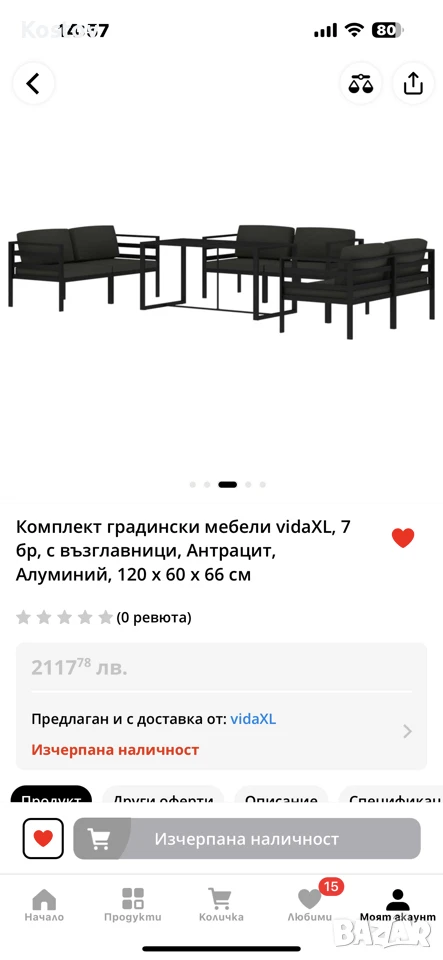Open the Продукти tab
The height and width of the screenshot is (960, 443).
pyautogui.click(x=133, y=905)
